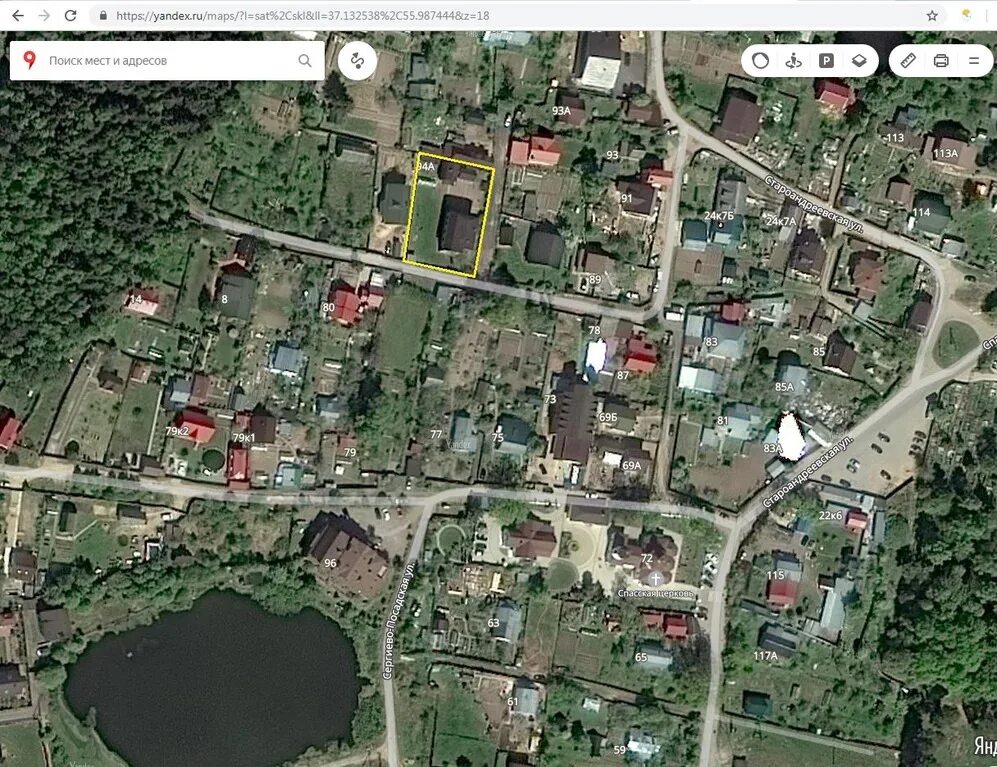Image resolution: width=997 pixels, height=767 pixels.
Task: Focus the browser address bar URL
Action: pyautogui.click(x=400, y=16)
